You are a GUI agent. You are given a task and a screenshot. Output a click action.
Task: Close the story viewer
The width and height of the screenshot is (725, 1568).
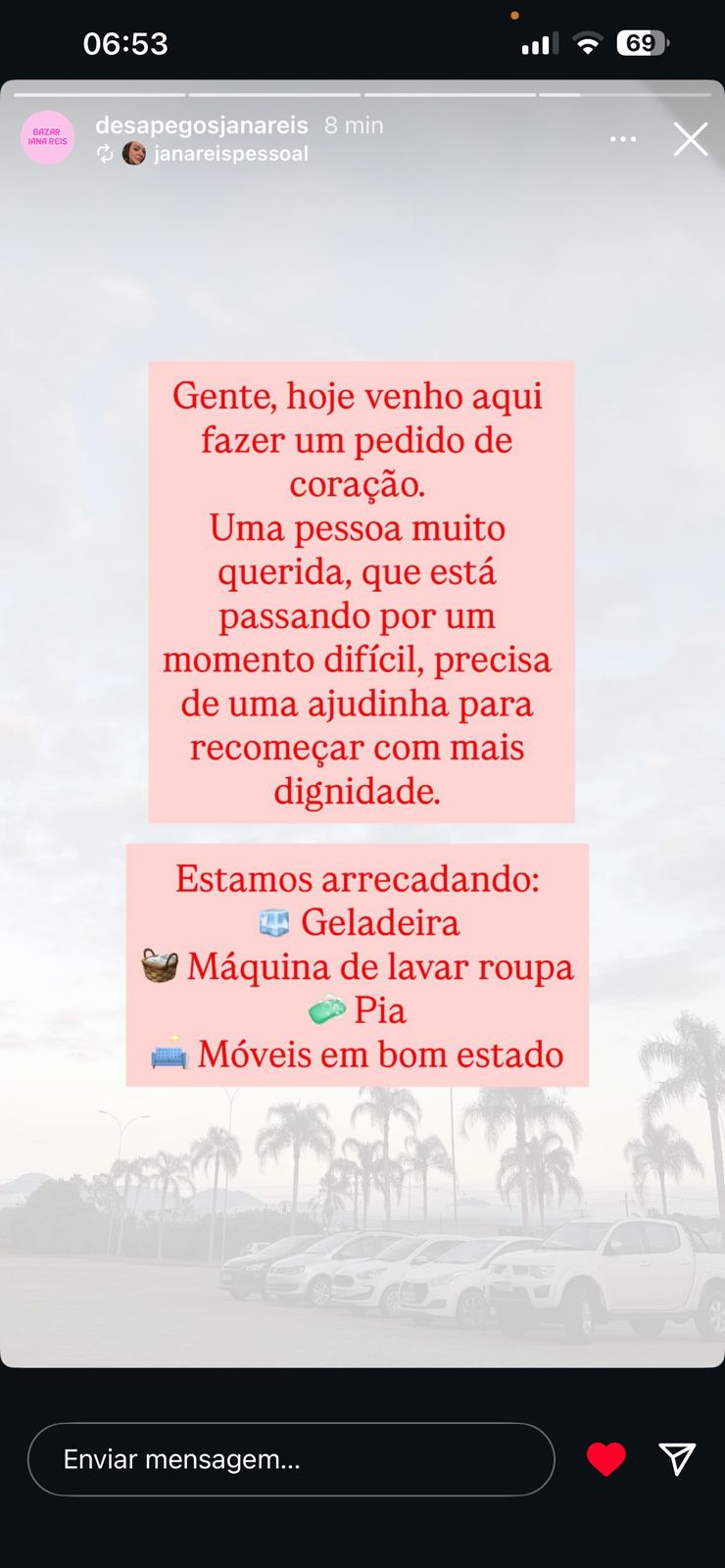[x=690, y=139]
